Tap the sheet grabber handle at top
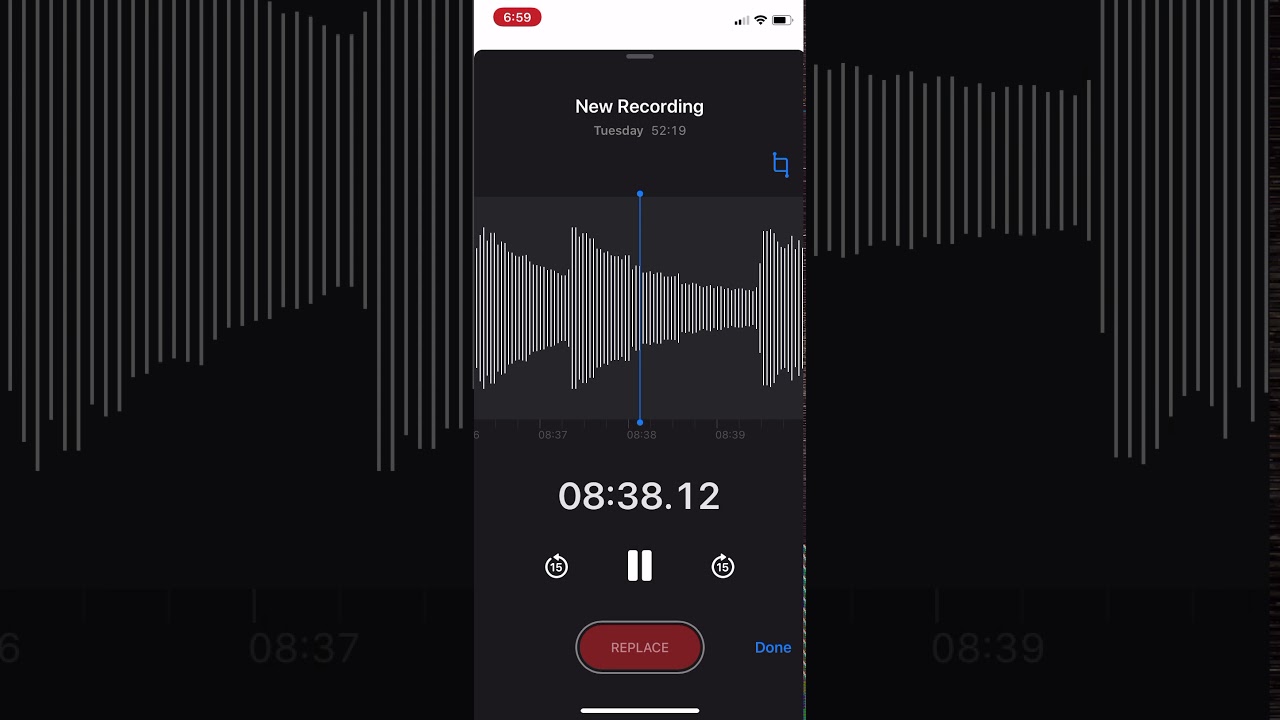 [x=640, y=57]
